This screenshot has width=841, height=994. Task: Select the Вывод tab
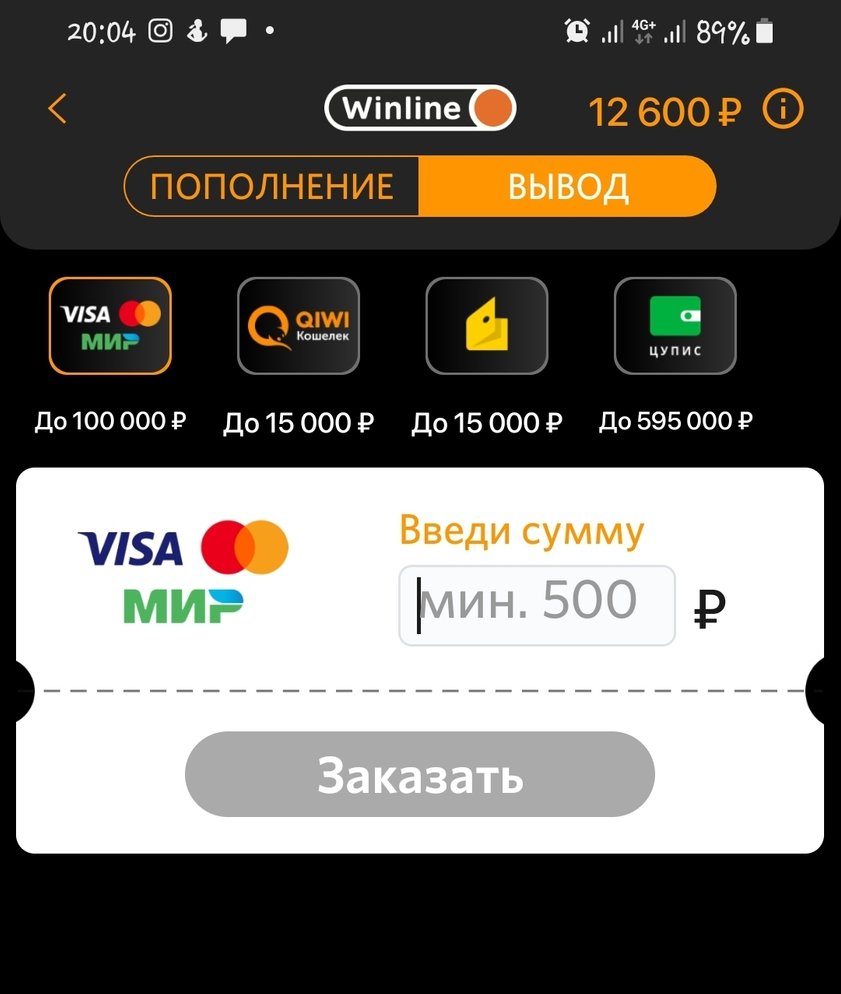point(567,187)
